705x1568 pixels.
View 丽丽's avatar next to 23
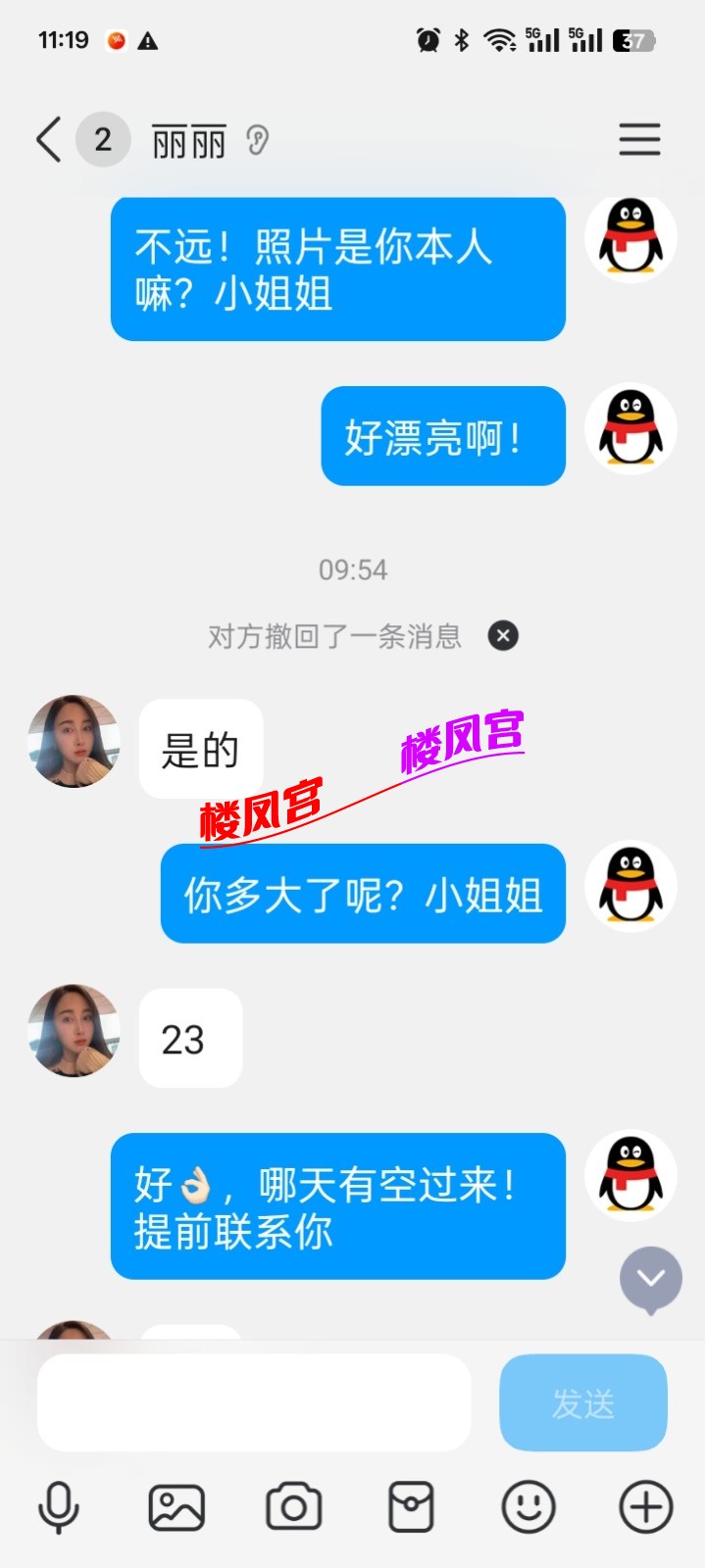[74, 1031]
